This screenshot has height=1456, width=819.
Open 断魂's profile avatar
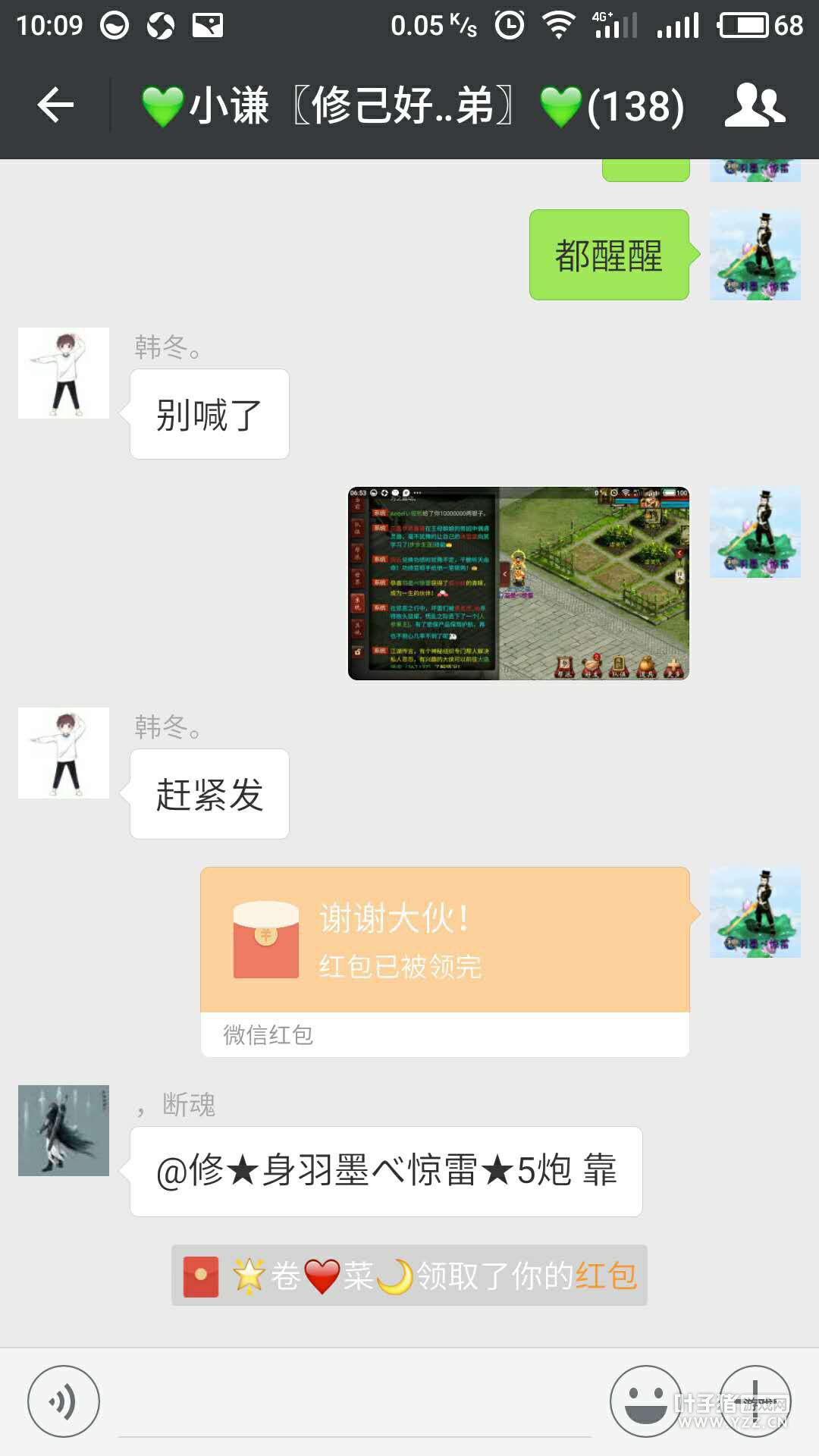click(64, 1131)
